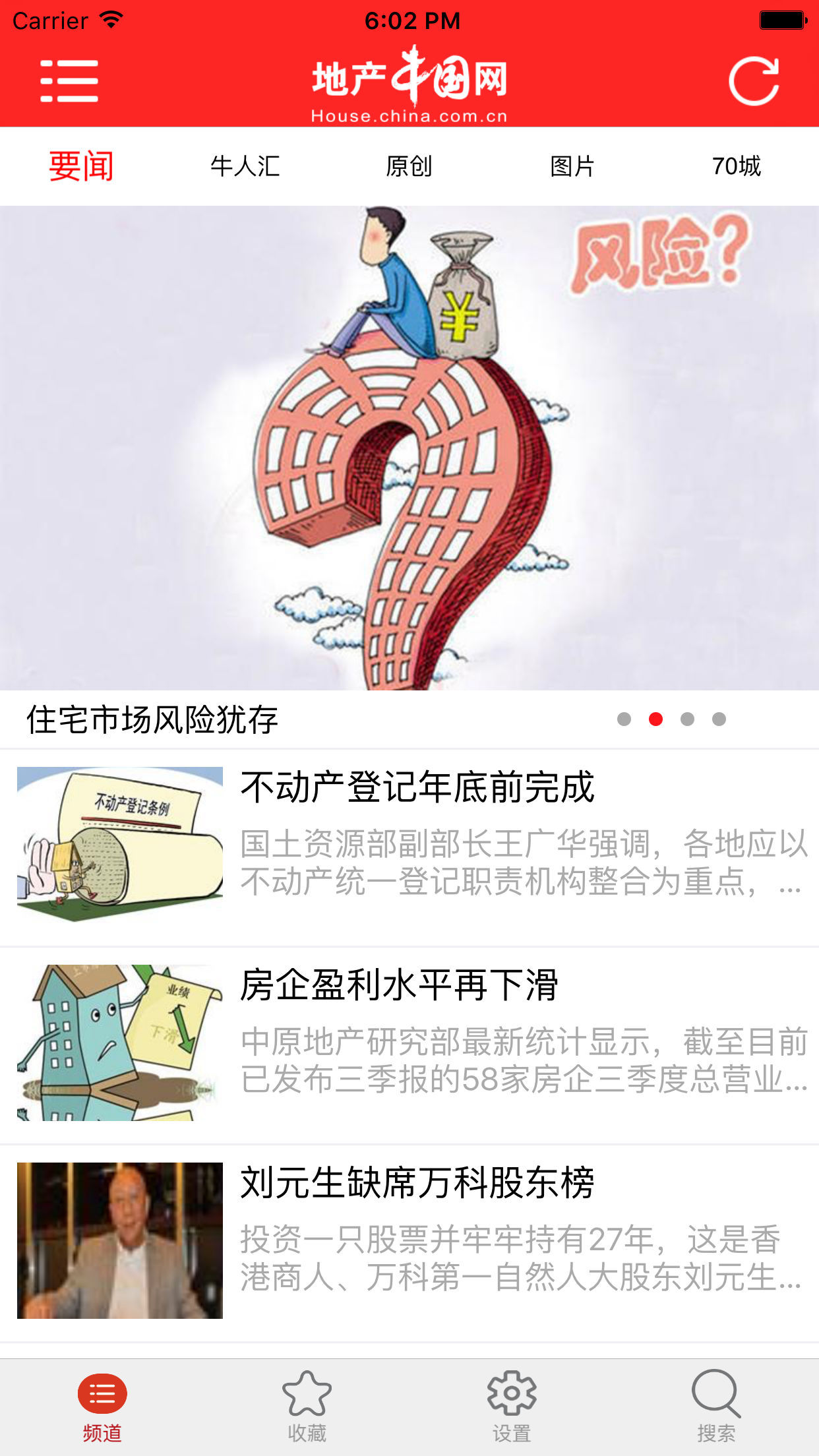
Task: Go to the 70城 tab
Action: click(736, 166)
